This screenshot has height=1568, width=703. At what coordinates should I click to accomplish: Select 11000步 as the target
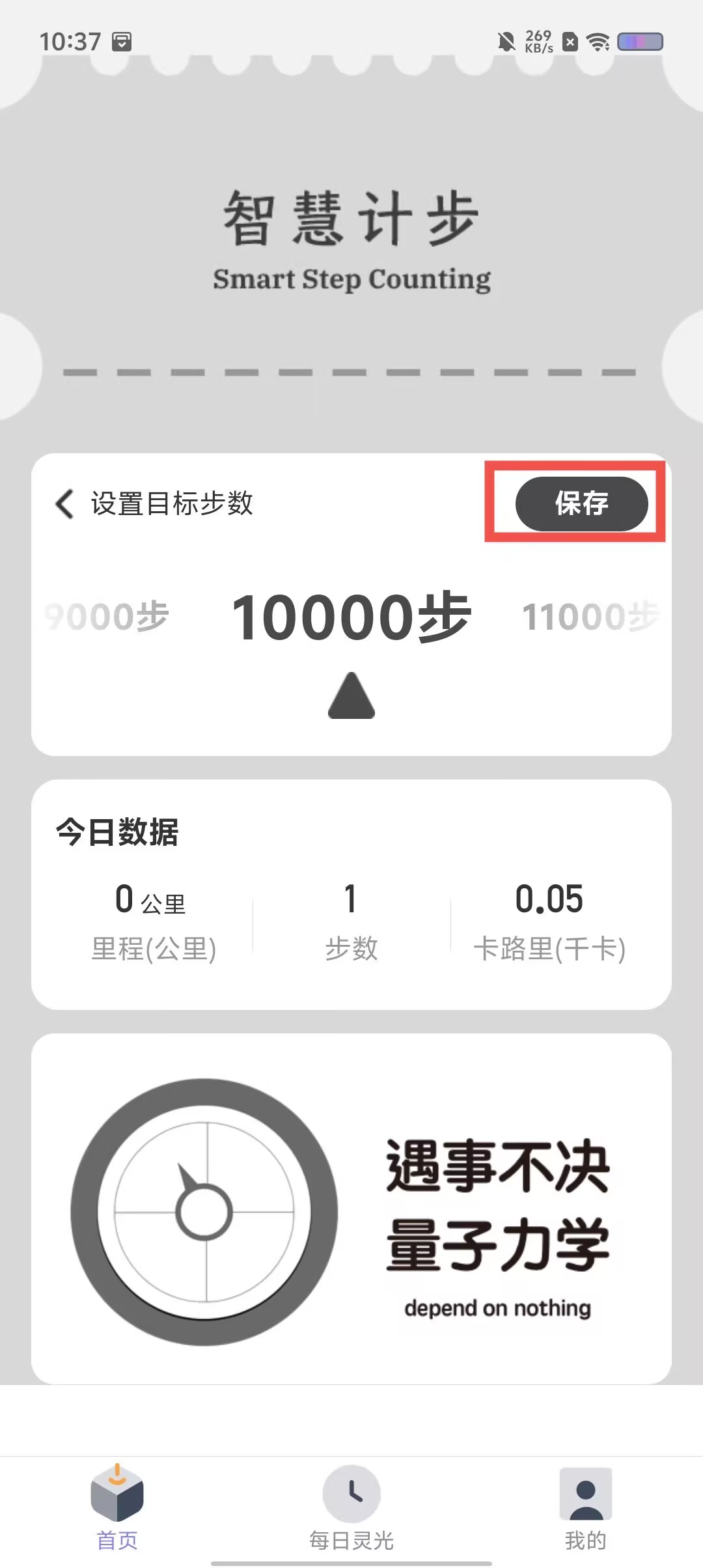point(589,616)
